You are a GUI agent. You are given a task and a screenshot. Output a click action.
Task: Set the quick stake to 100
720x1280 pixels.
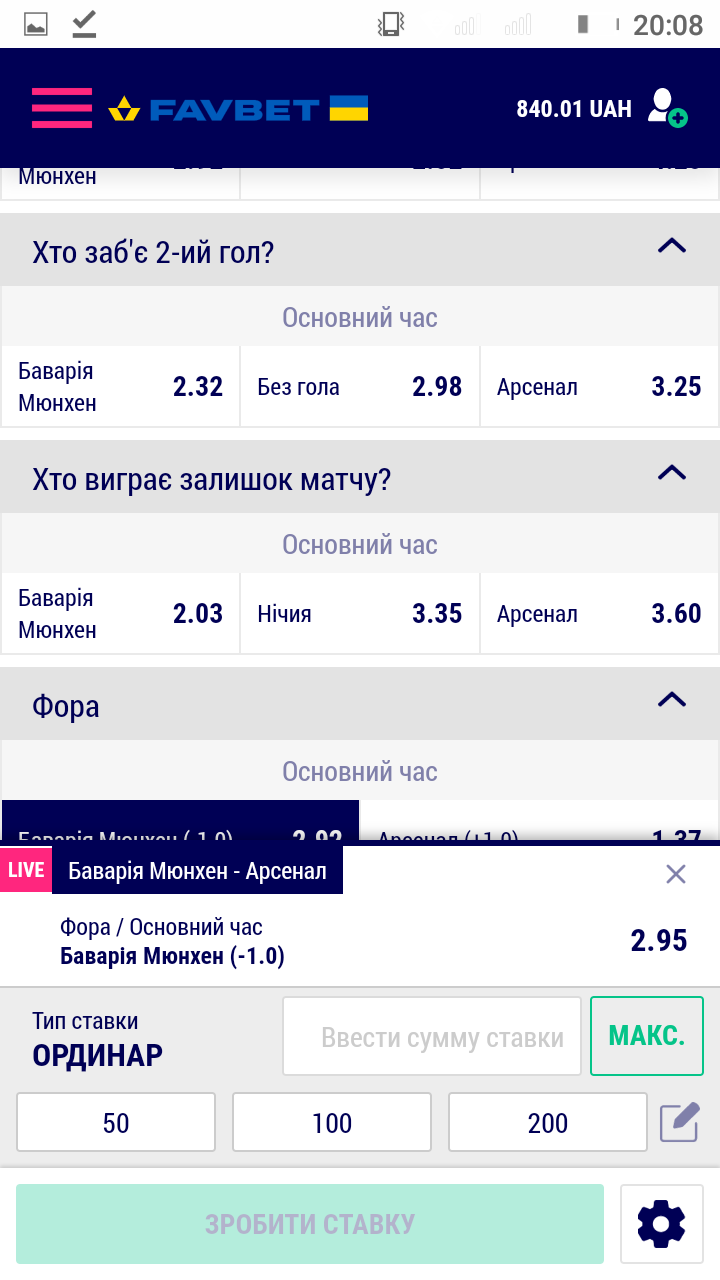pos(332,1123)
